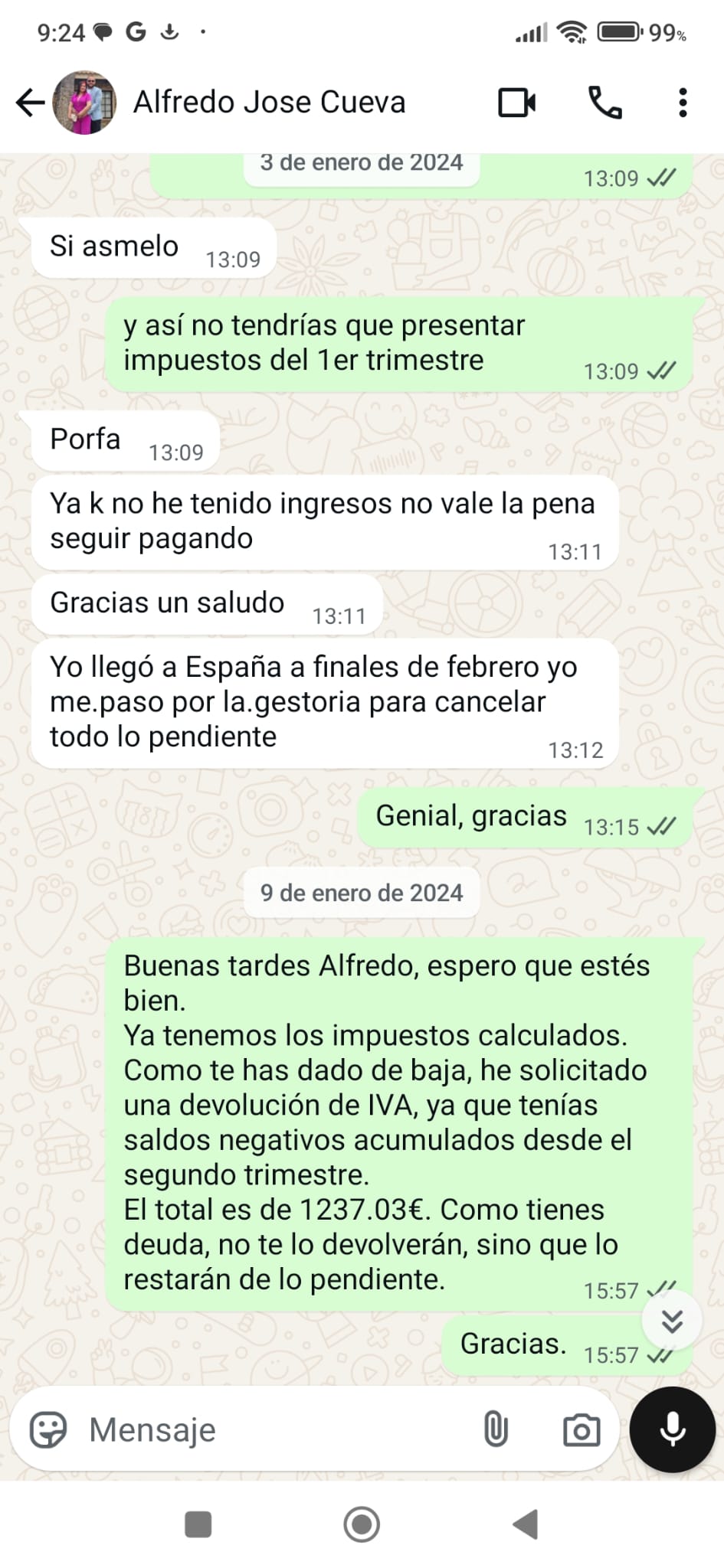Start a video call with Alfredo
This screenshot has height=1568, width=724.
[517, 103]
